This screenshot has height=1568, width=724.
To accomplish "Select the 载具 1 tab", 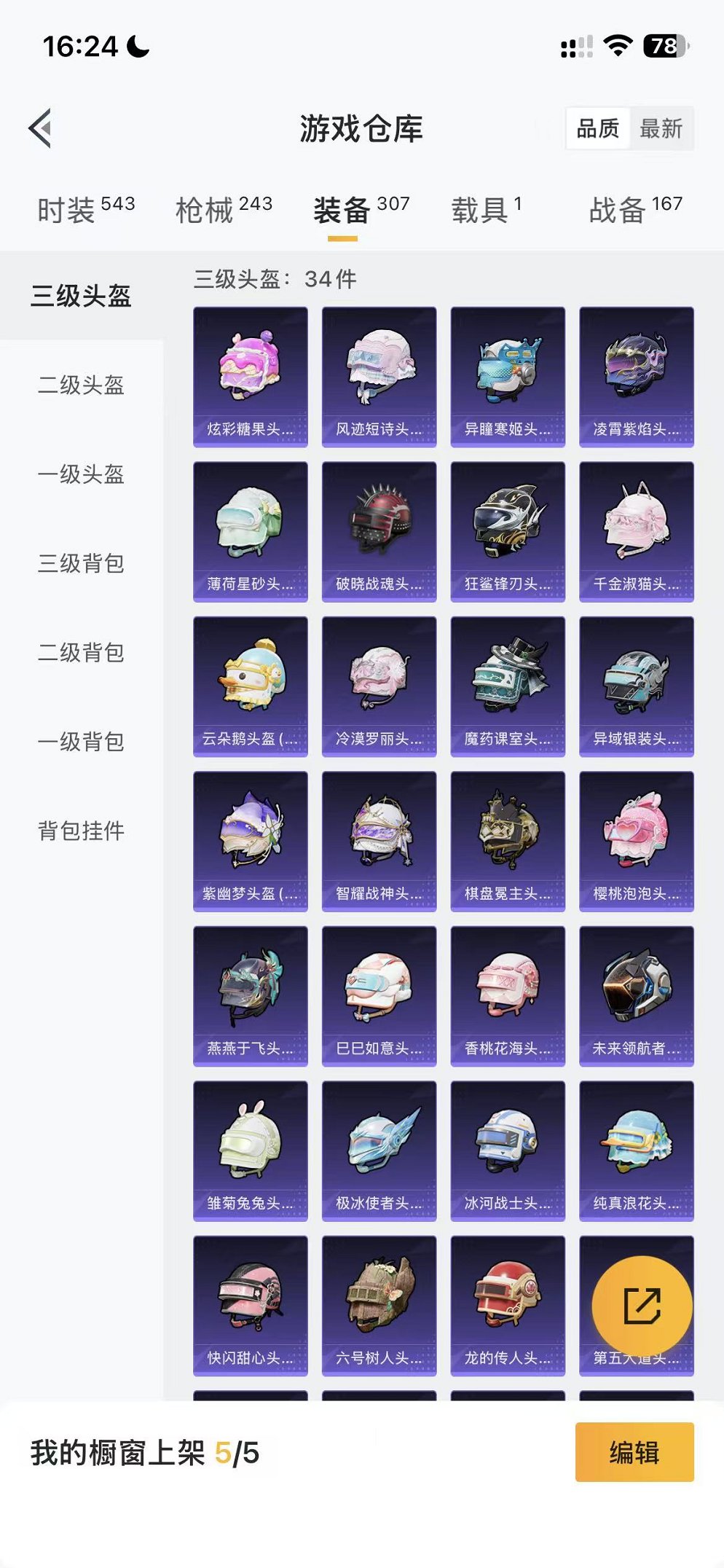I will (484, 208).
